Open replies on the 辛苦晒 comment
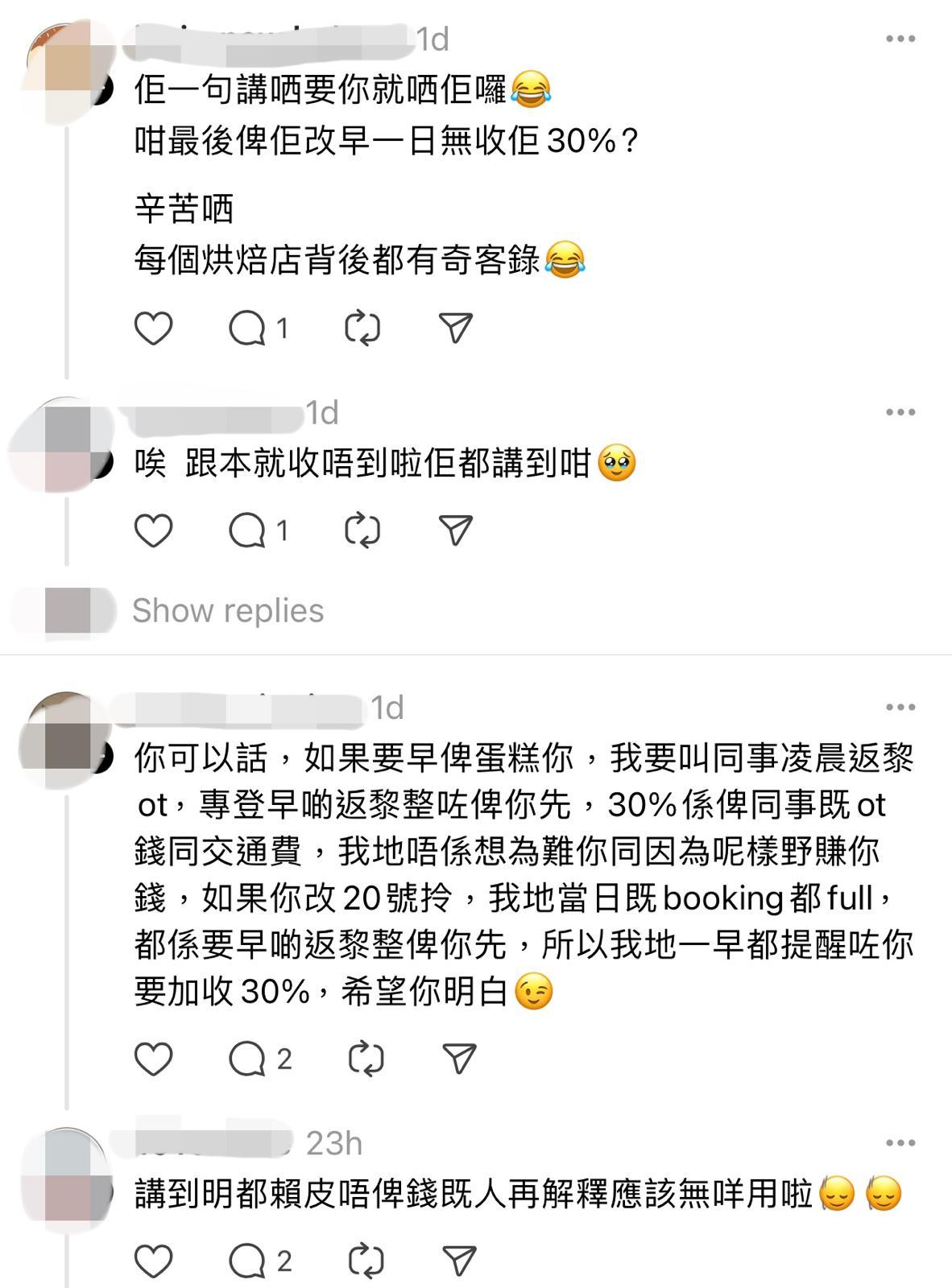Viewport: 952px width, 1288px height. click(248, 328)
